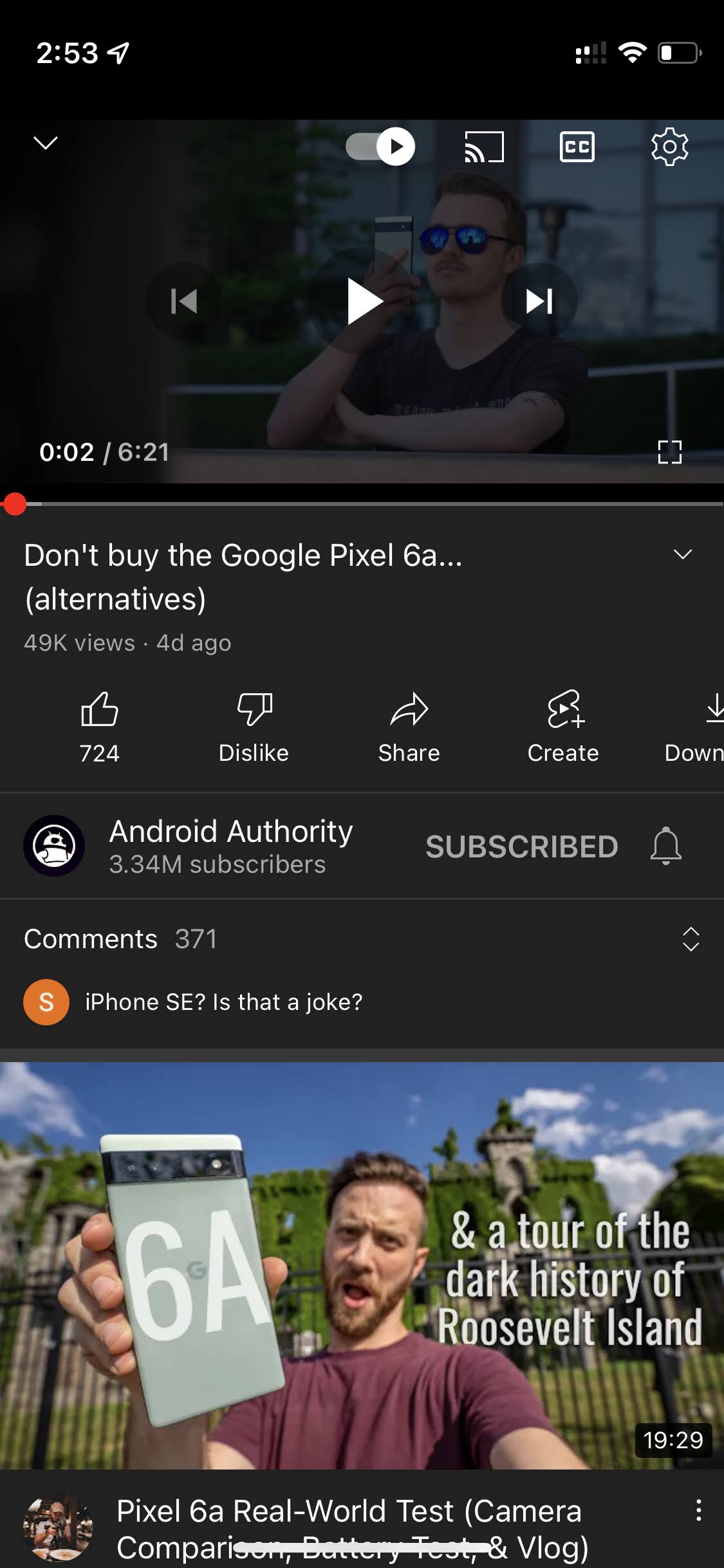Tap the SUBSCRIBED button
The image size is (724, 1568).
point(521,846)
